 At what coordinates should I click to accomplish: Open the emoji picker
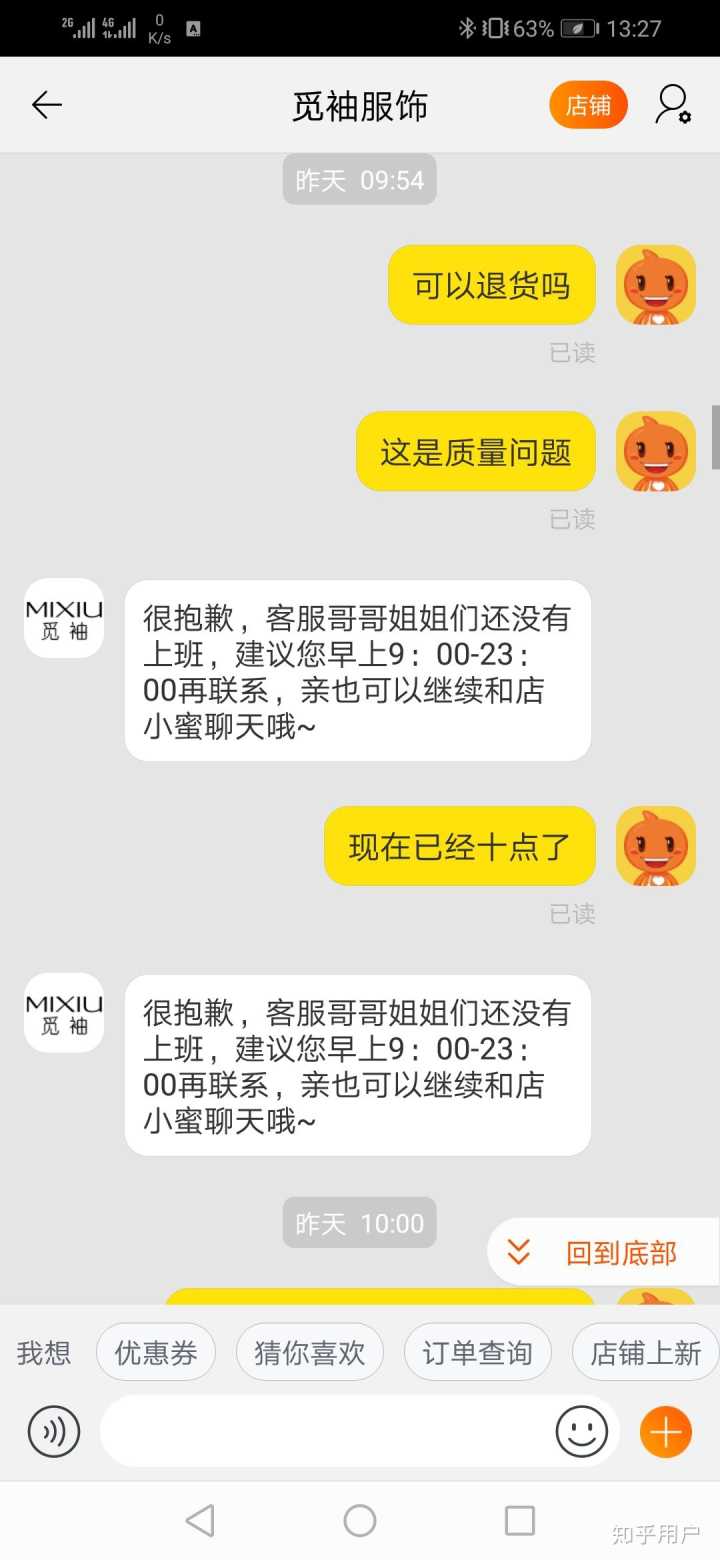[x=582, y=1431]
